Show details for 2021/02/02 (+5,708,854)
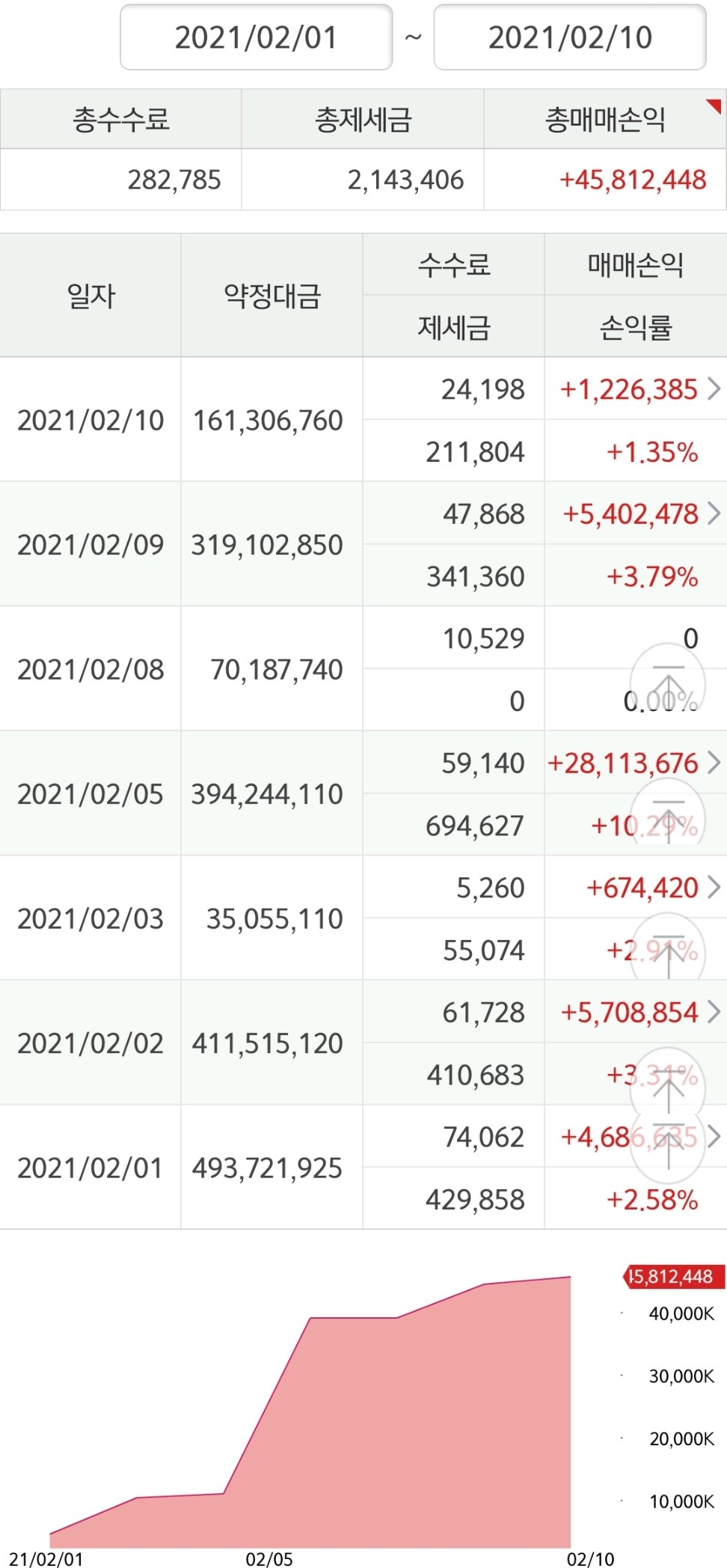The height and width of the screenshot is (1568, 727). tap(714, 1012)
